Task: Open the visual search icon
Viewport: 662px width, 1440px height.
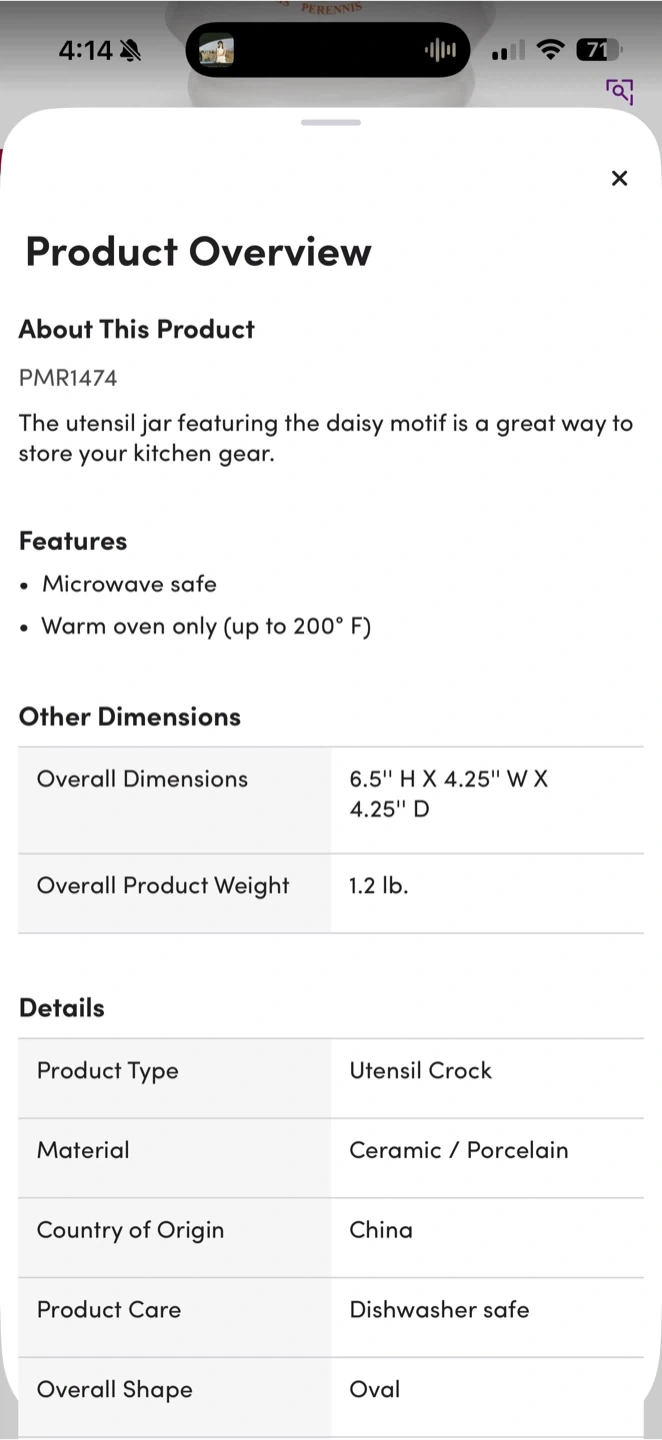Action: (620, 91)
